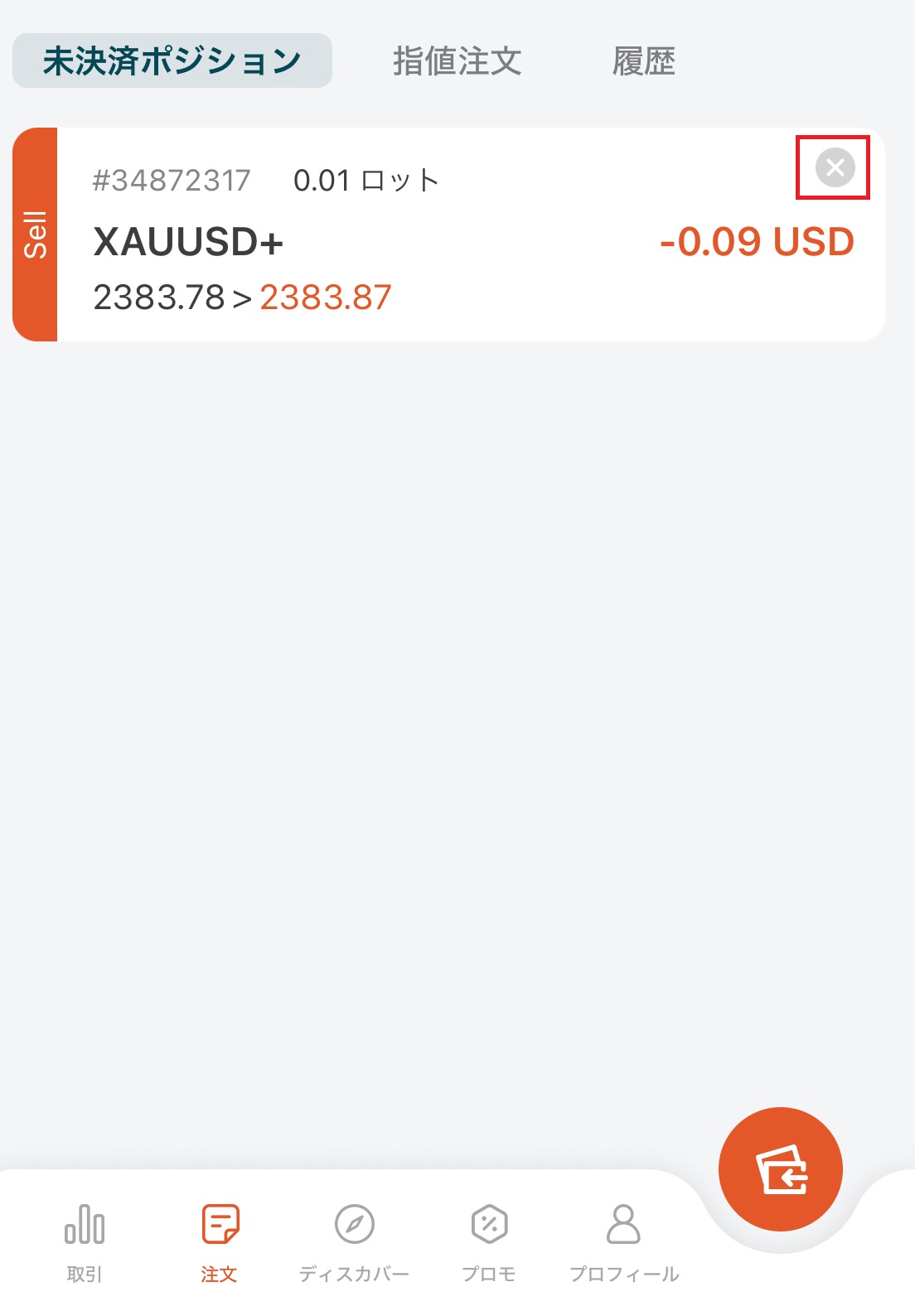Select the 未決済ポジション tab
This screenshot has width=915, height=1316.
172,61
